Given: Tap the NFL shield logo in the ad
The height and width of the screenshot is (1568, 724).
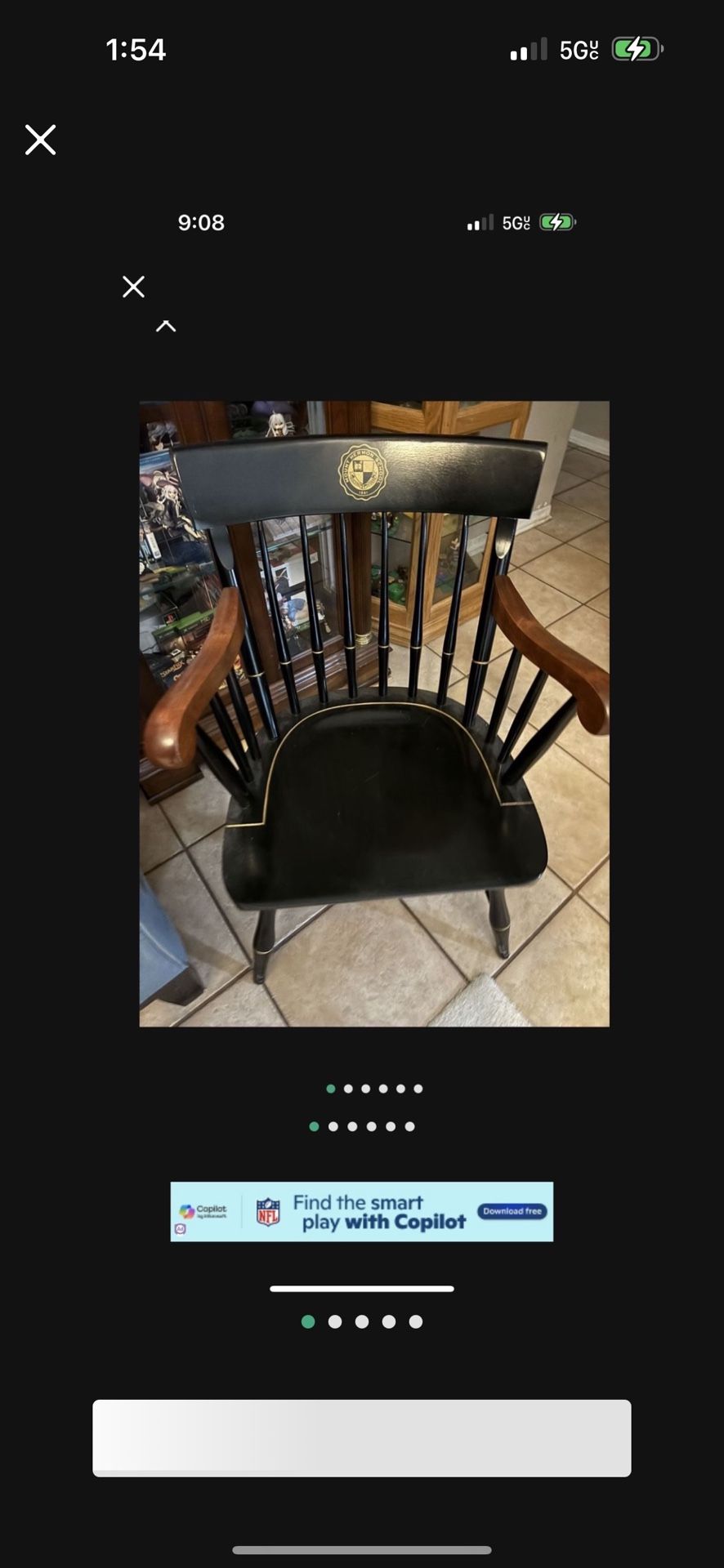Looking at the screenshot, I should 268,1213.
